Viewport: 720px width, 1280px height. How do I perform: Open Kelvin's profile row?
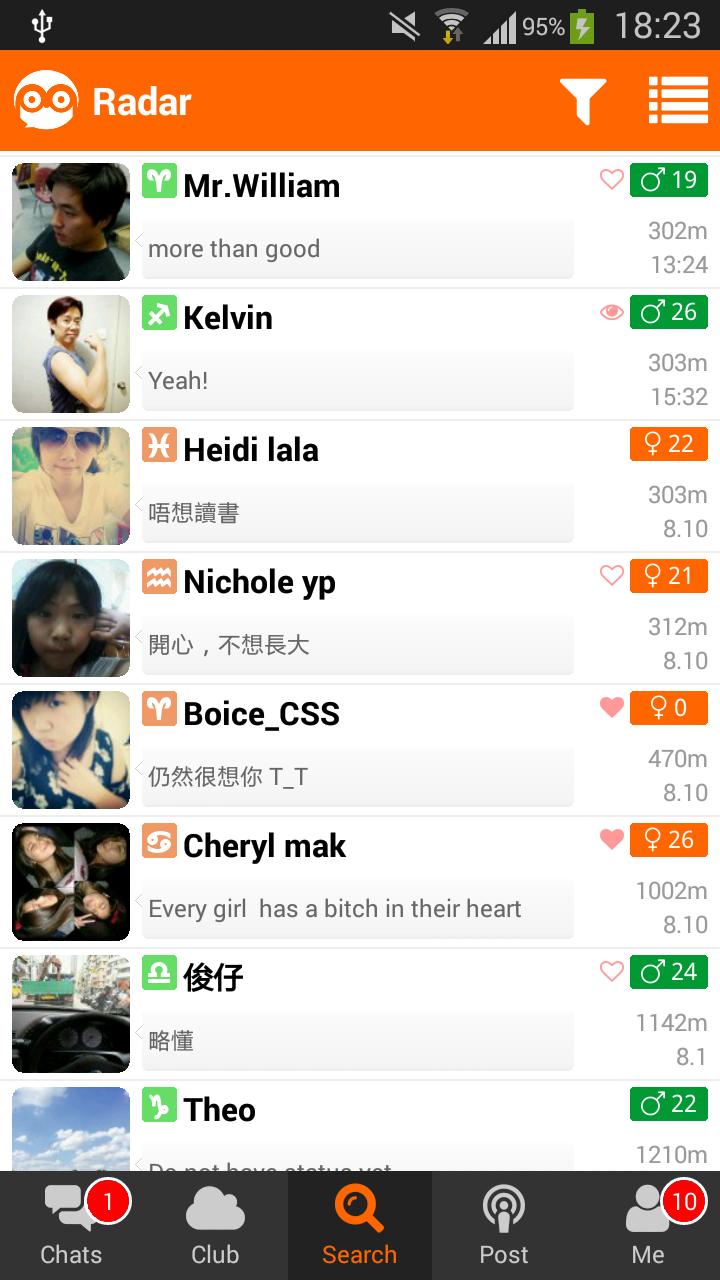click(x=360, y=354)
